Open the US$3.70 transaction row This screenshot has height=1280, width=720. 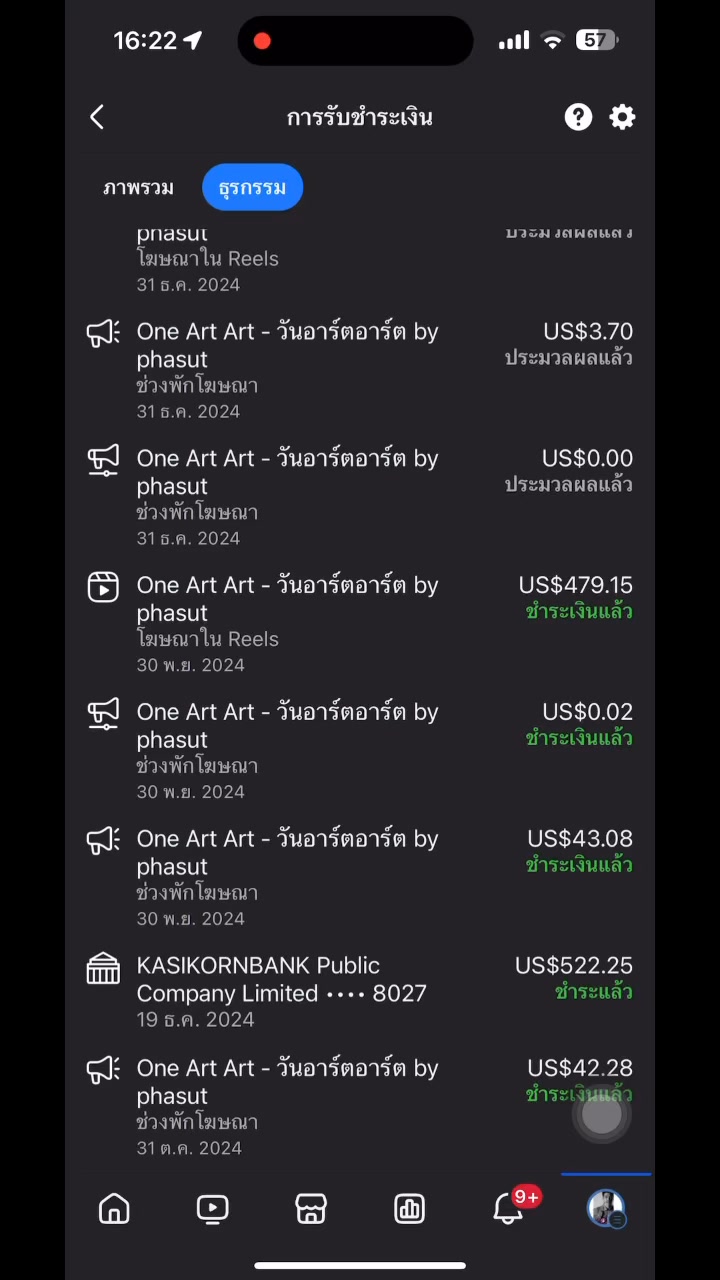click(x=360, y=370)
